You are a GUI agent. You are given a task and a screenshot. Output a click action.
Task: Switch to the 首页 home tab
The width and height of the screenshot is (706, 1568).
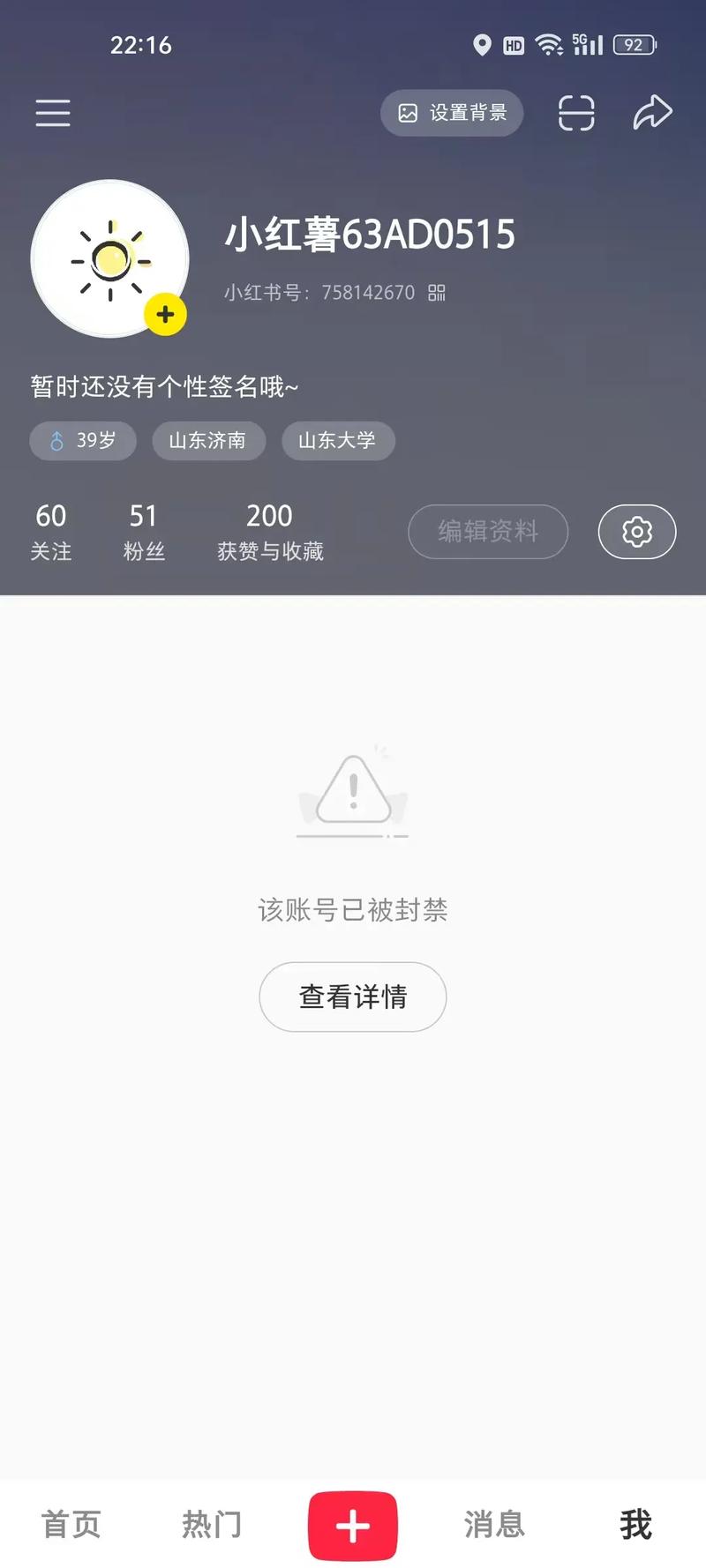click(x=71, y=1525)
